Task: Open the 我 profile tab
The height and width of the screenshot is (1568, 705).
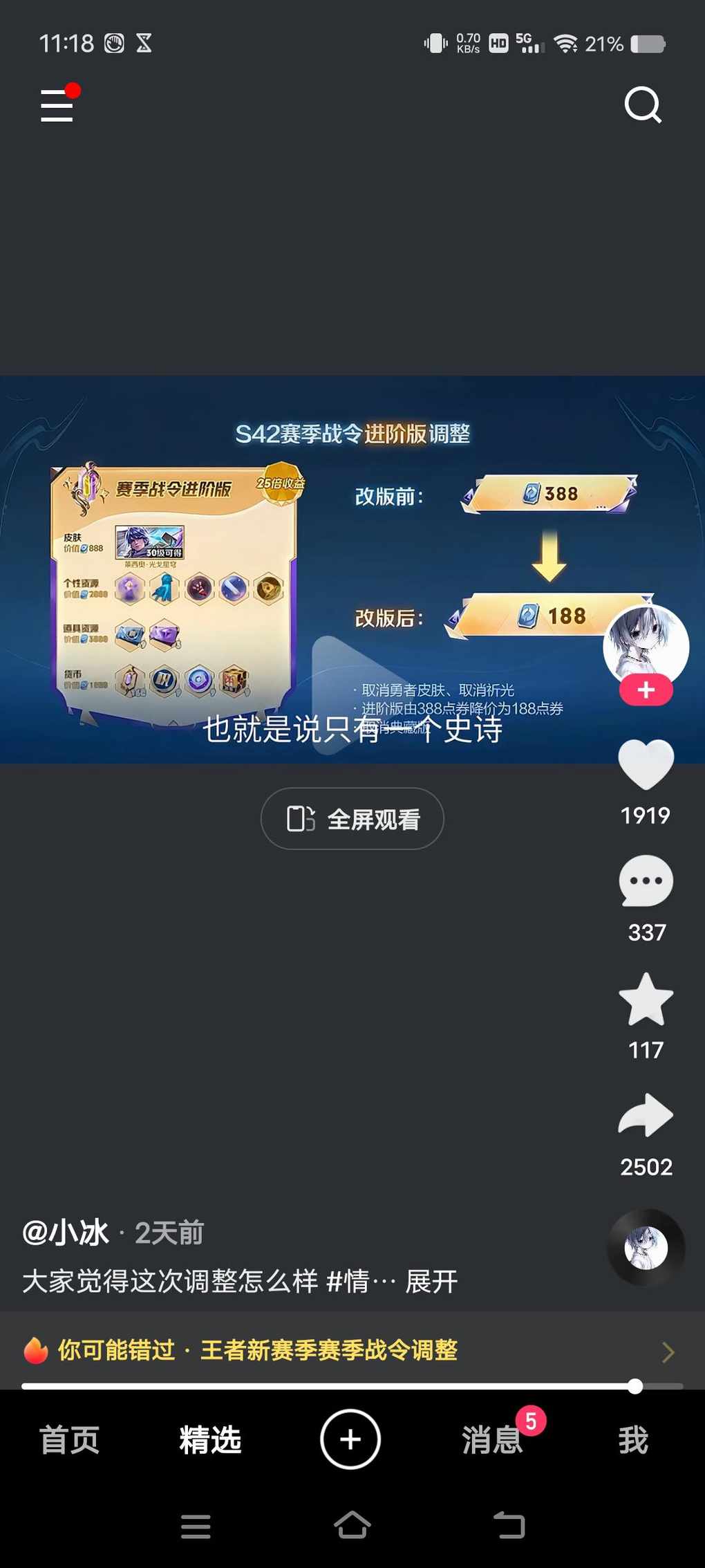Action: tap(632, 1440)
